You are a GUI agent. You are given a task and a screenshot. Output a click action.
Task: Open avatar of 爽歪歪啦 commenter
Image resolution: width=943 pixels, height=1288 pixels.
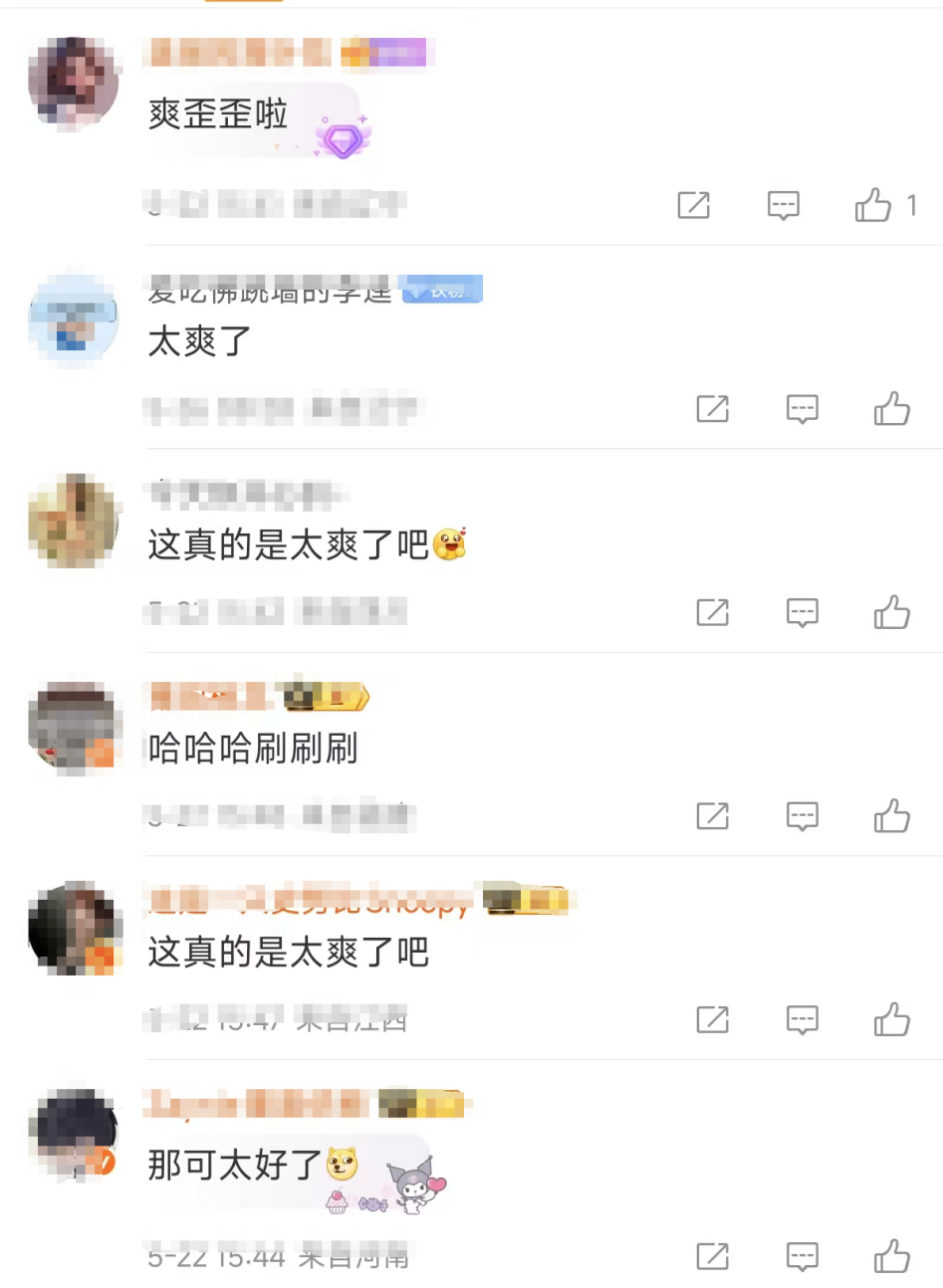pos(73,84)
